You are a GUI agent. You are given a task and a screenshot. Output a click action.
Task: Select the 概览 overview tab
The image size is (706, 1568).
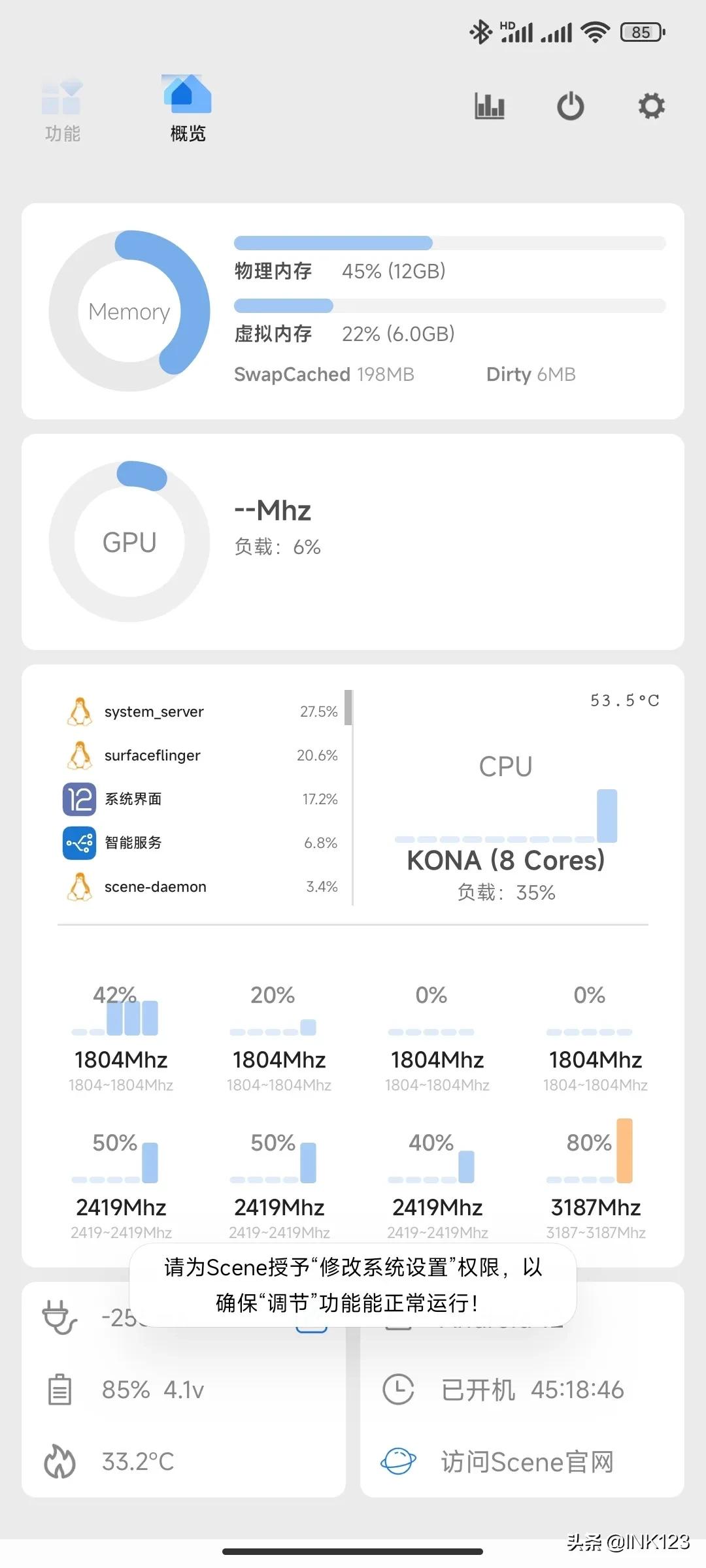pos(188,111)
